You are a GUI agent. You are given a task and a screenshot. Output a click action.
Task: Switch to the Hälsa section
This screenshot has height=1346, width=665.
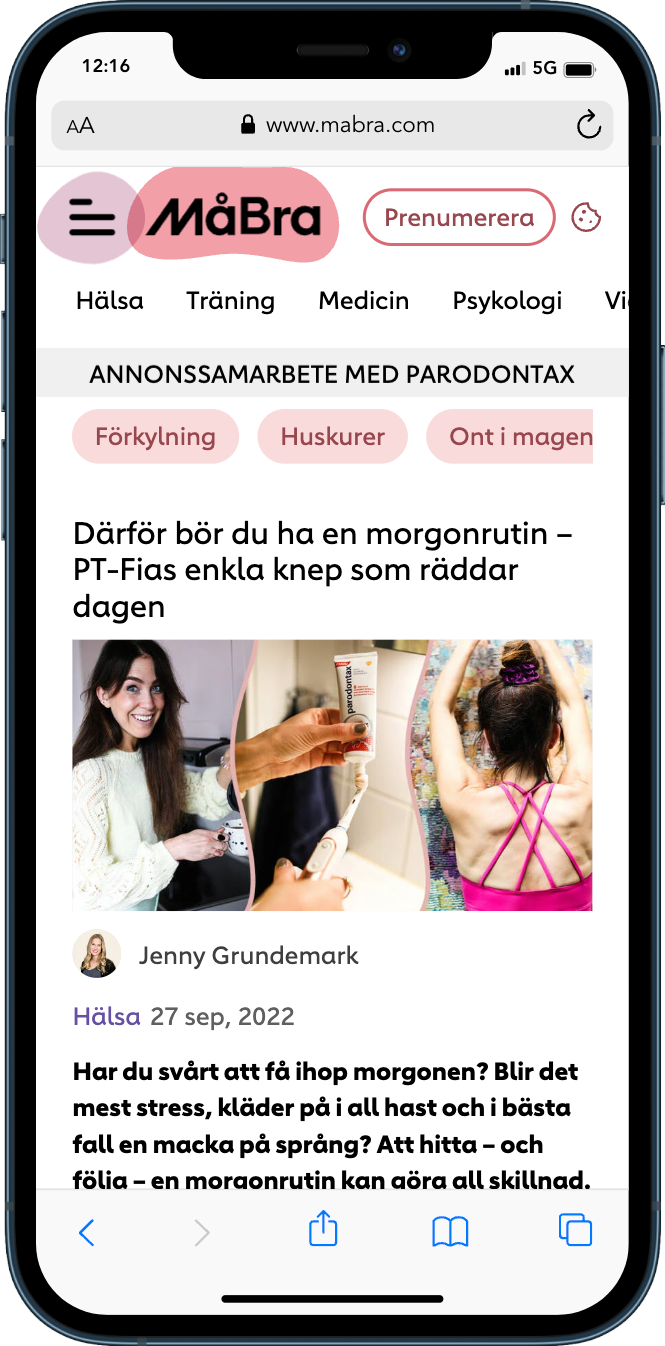tap(110, 301)
